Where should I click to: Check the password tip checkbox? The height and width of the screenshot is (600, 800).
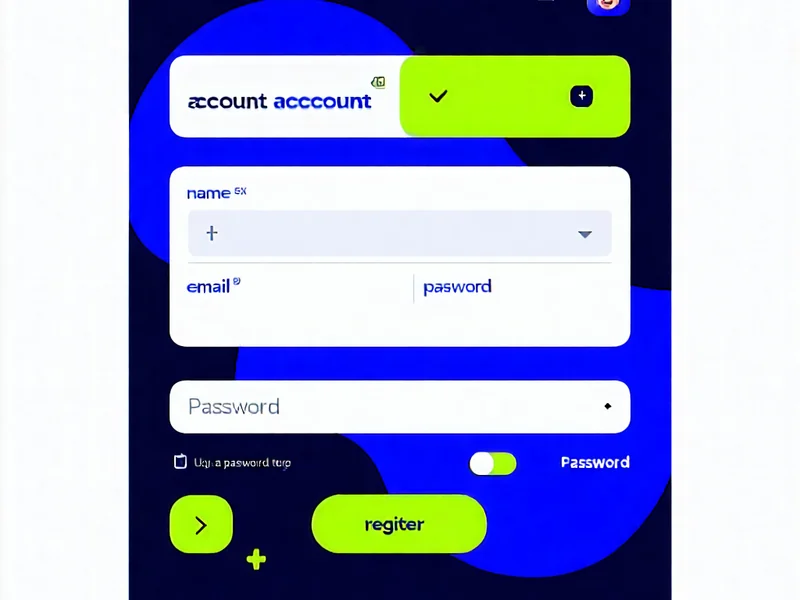[180, 462]
